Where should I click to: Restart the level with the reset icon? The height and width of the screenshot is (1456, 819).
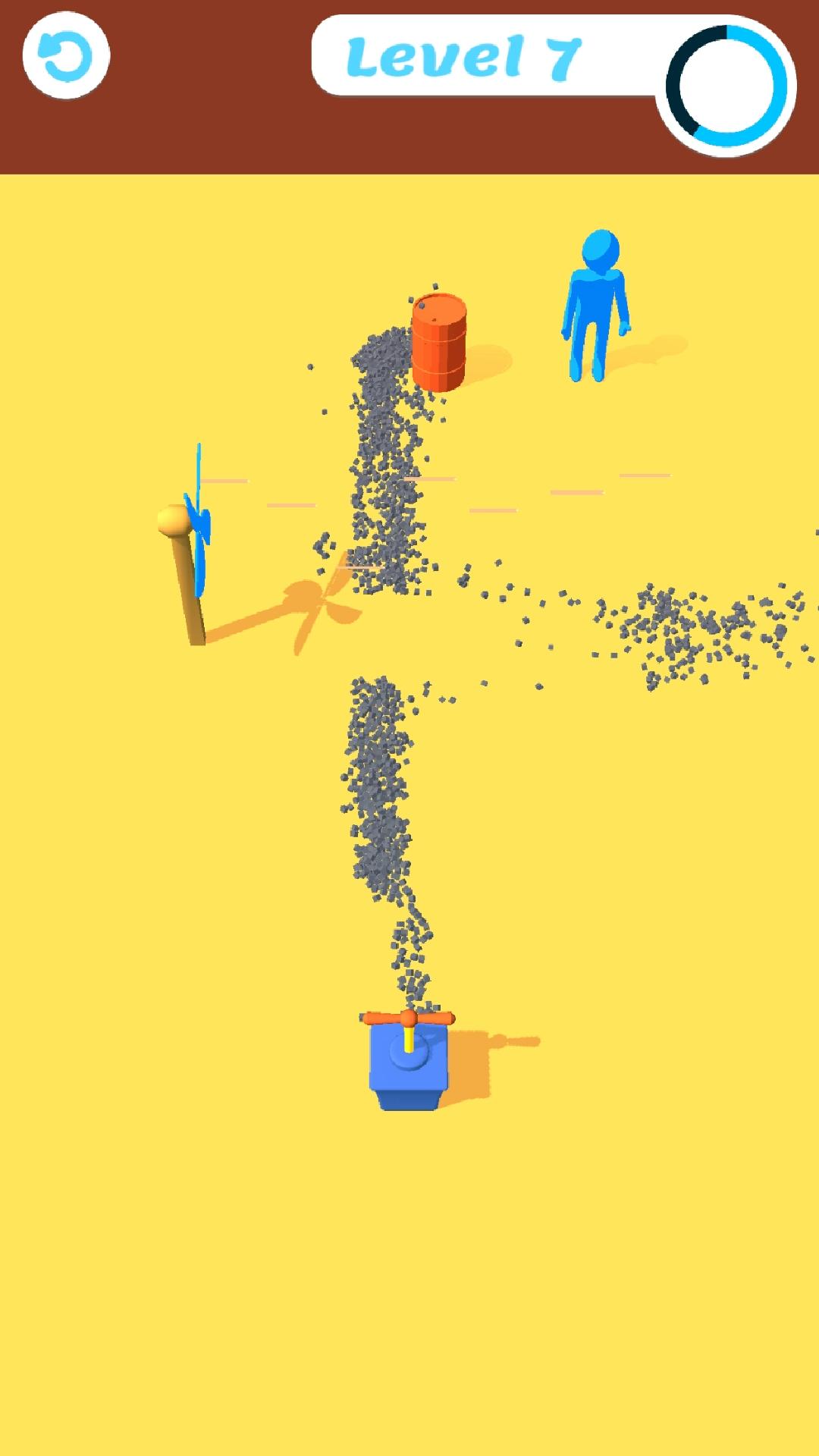click(x=66, y=55)
